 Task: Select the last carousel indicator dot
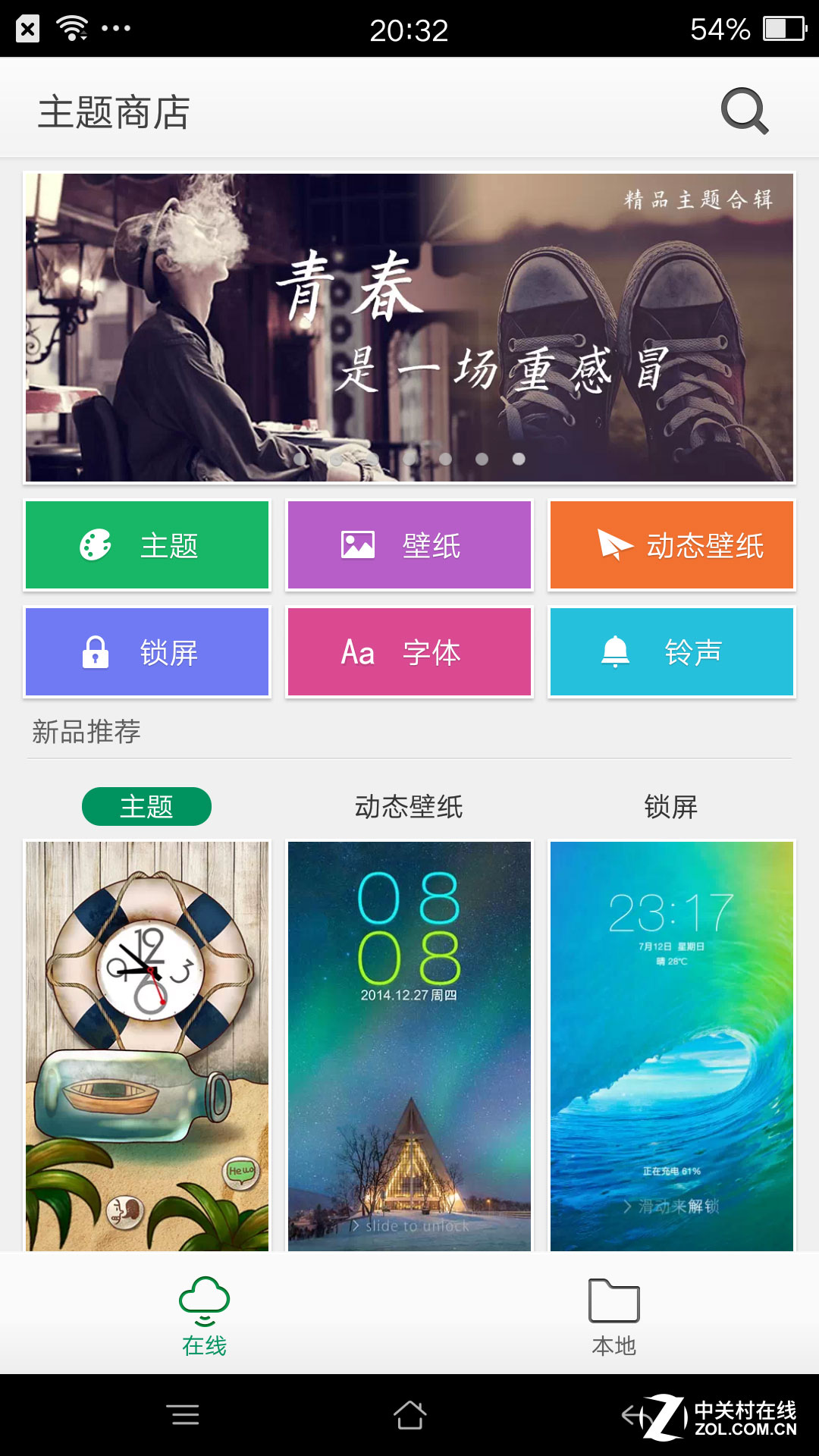tap(520, 459)
